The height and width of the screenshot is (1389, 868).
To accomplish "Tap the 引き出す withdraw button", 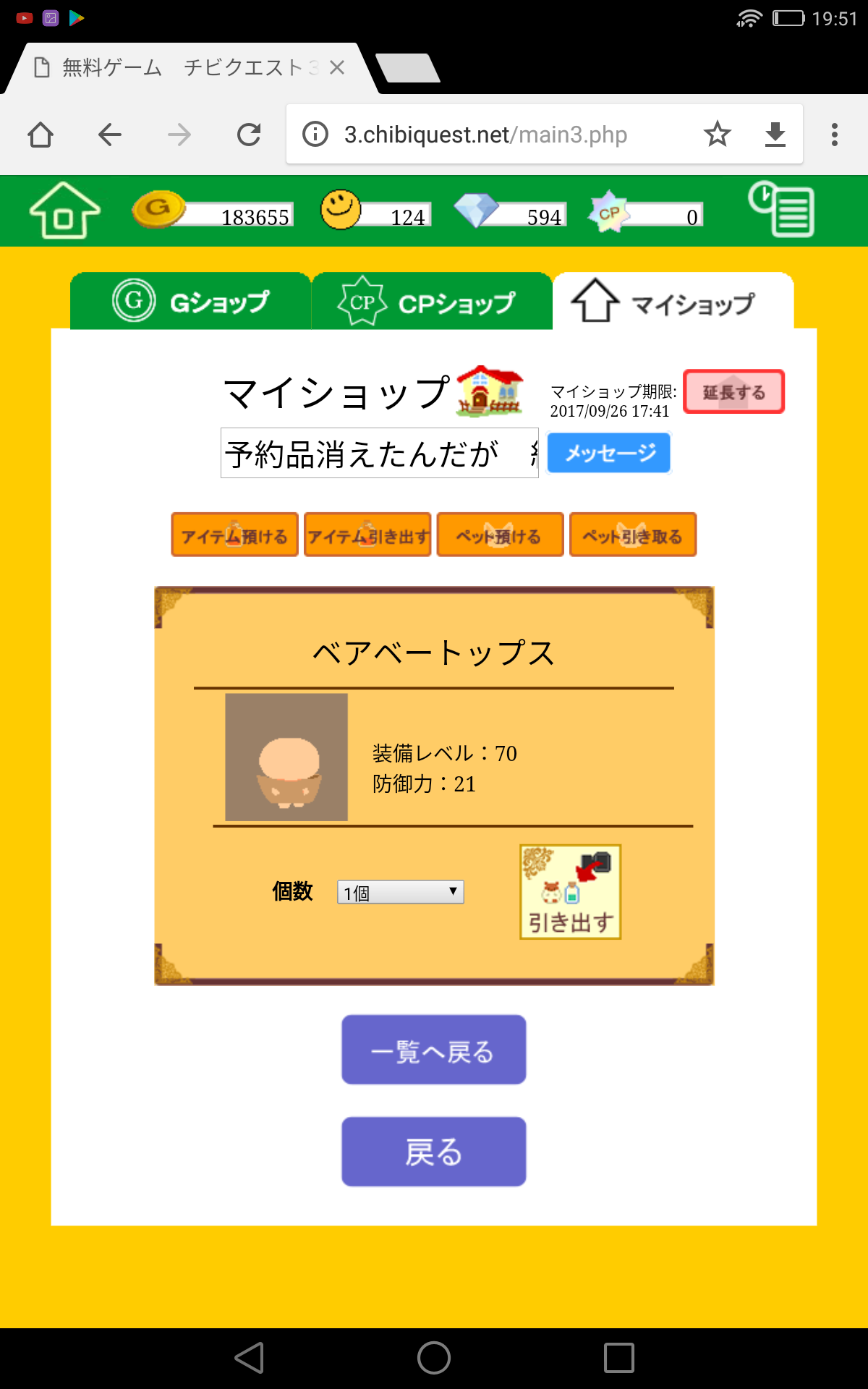I will coord(570,892).
